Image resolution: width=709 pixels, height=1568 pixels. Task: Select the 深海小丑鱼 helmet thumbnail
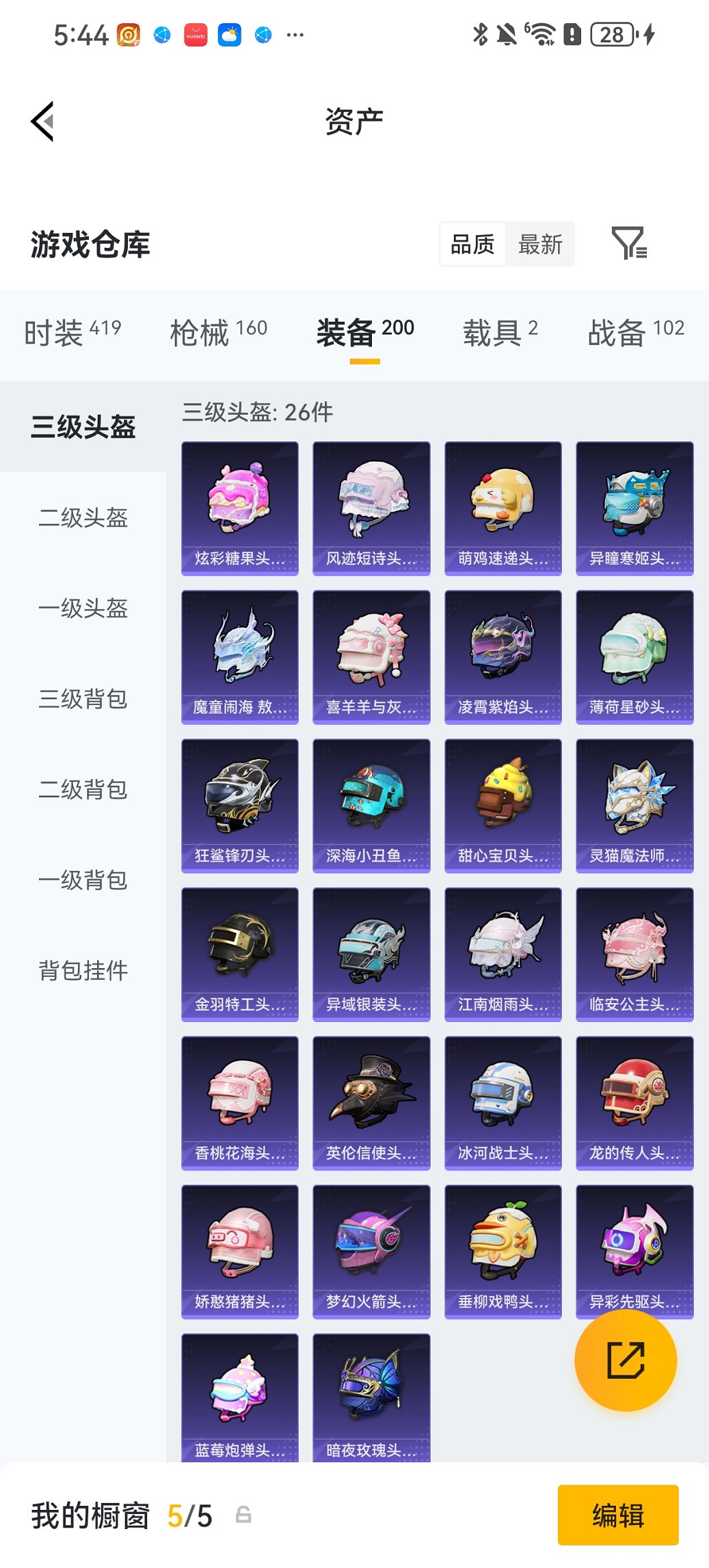click(x=371, y=805)
